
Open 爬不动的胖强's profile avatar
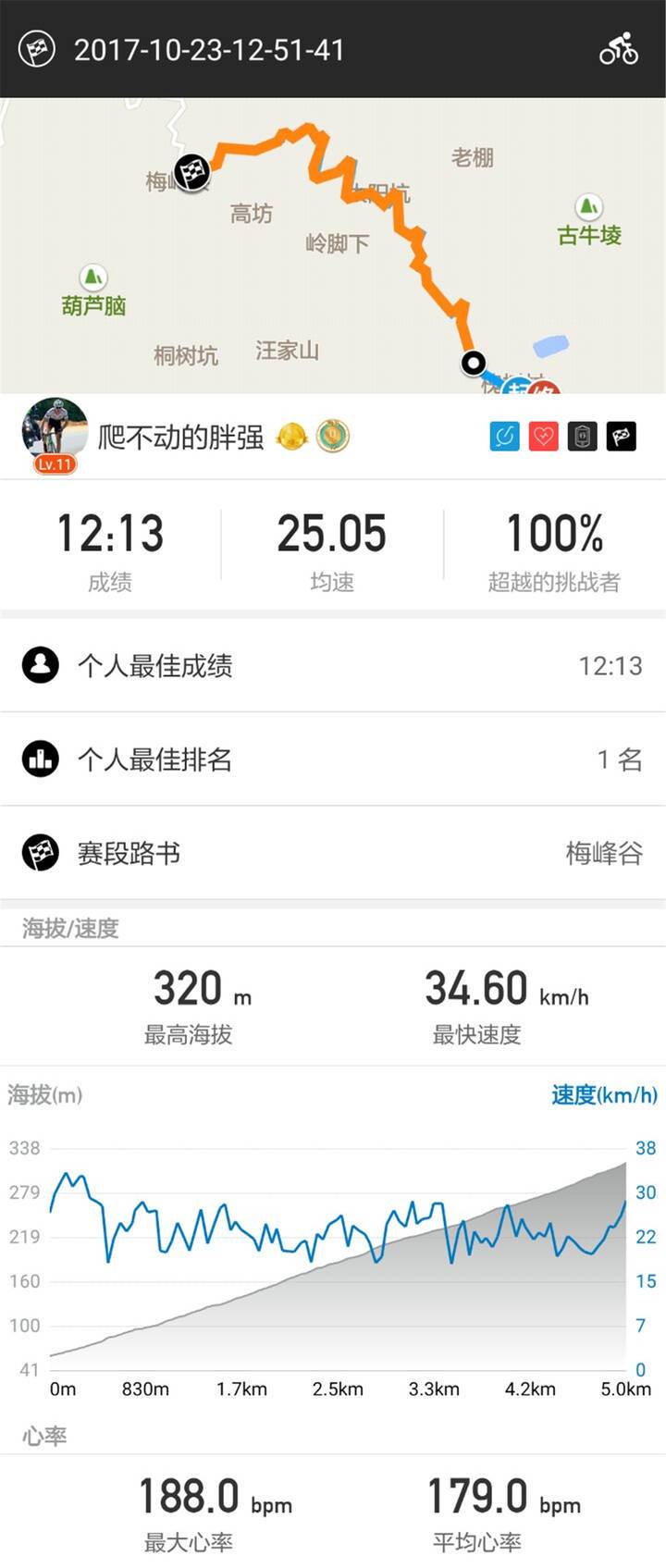55,433
